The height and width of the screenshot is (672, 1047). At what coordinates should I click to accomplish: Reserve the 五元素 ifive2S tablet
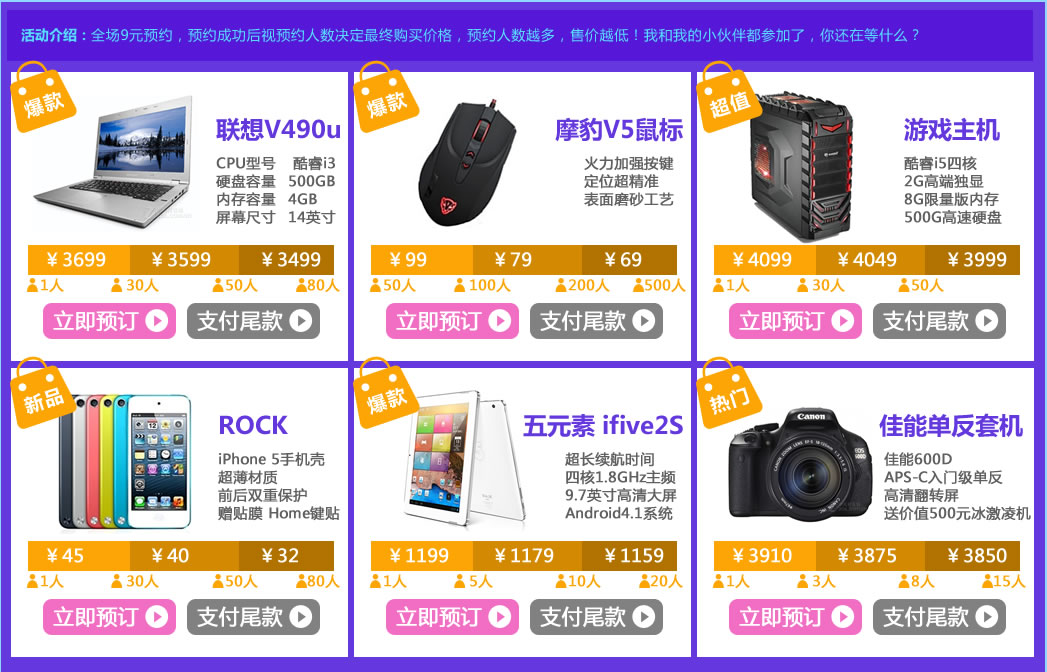(x=452, y=617)
